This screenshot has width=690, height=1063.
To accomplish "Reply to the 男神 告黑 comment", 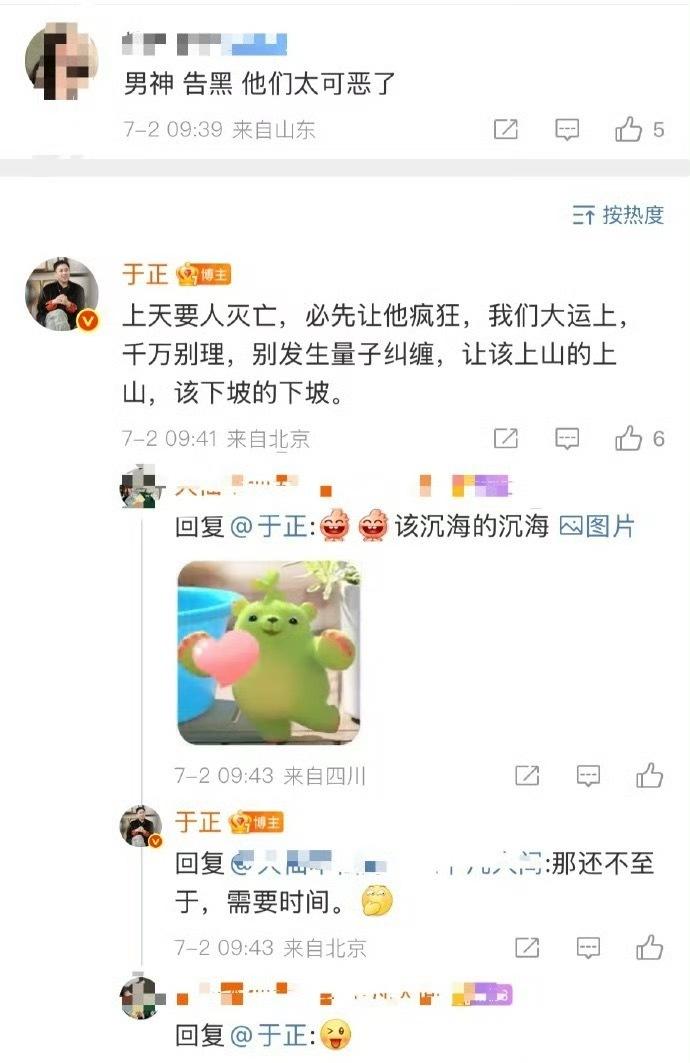I will coord(567,130).
